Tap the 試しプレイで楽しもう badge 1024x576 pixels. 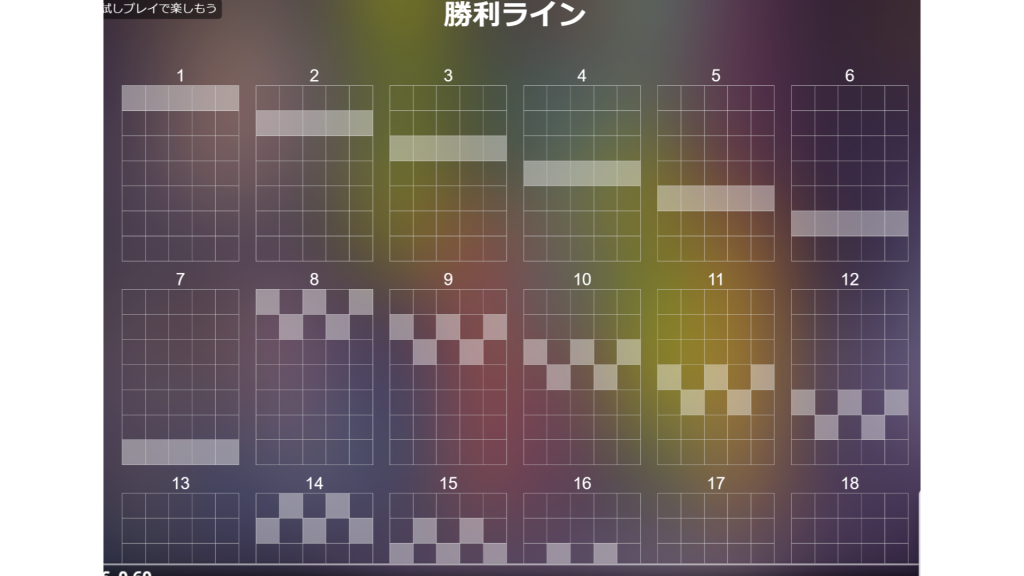[161, 9]
